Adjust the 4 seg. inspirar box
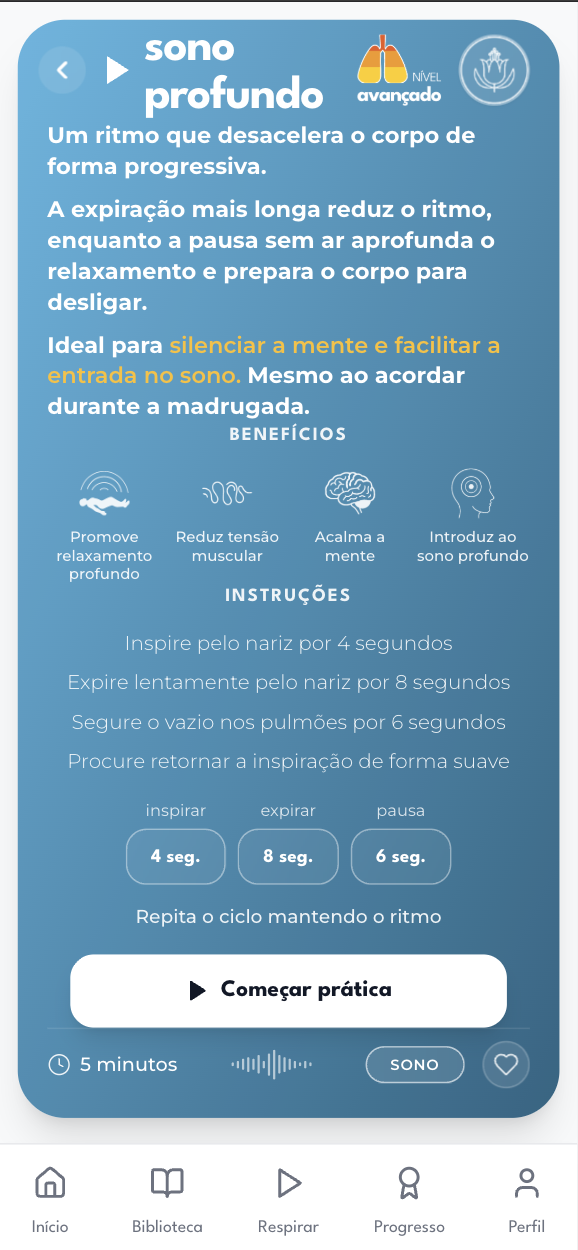Screen dimensions: 578x1250 click(175, 857)
